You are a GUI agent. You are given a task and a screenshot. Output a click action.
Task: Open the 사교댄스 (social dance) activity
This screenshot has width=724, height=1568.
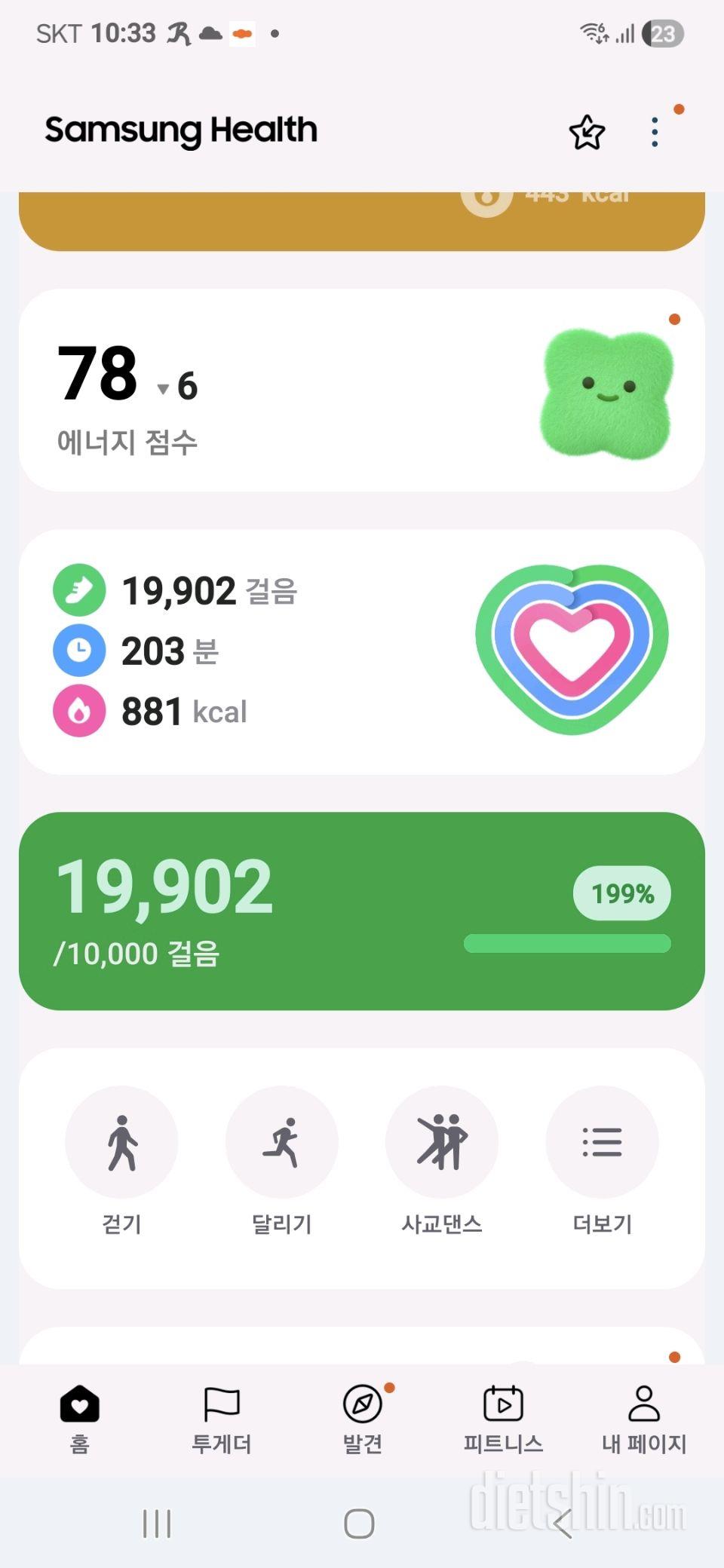point(442,1141)
